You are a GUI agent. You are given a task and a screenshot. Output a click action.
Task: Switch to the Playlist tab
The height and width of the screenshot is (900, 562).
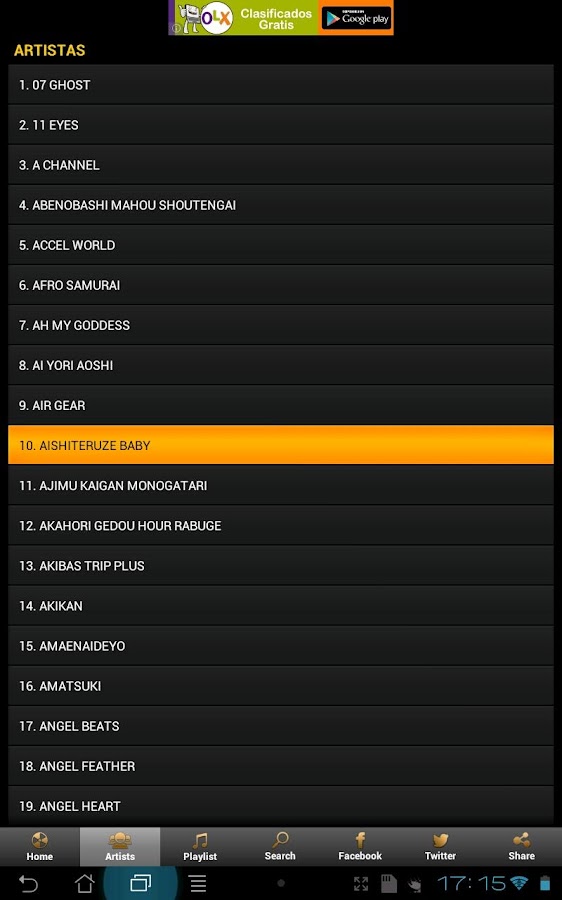pyautogui.click(x=200, y=847)
